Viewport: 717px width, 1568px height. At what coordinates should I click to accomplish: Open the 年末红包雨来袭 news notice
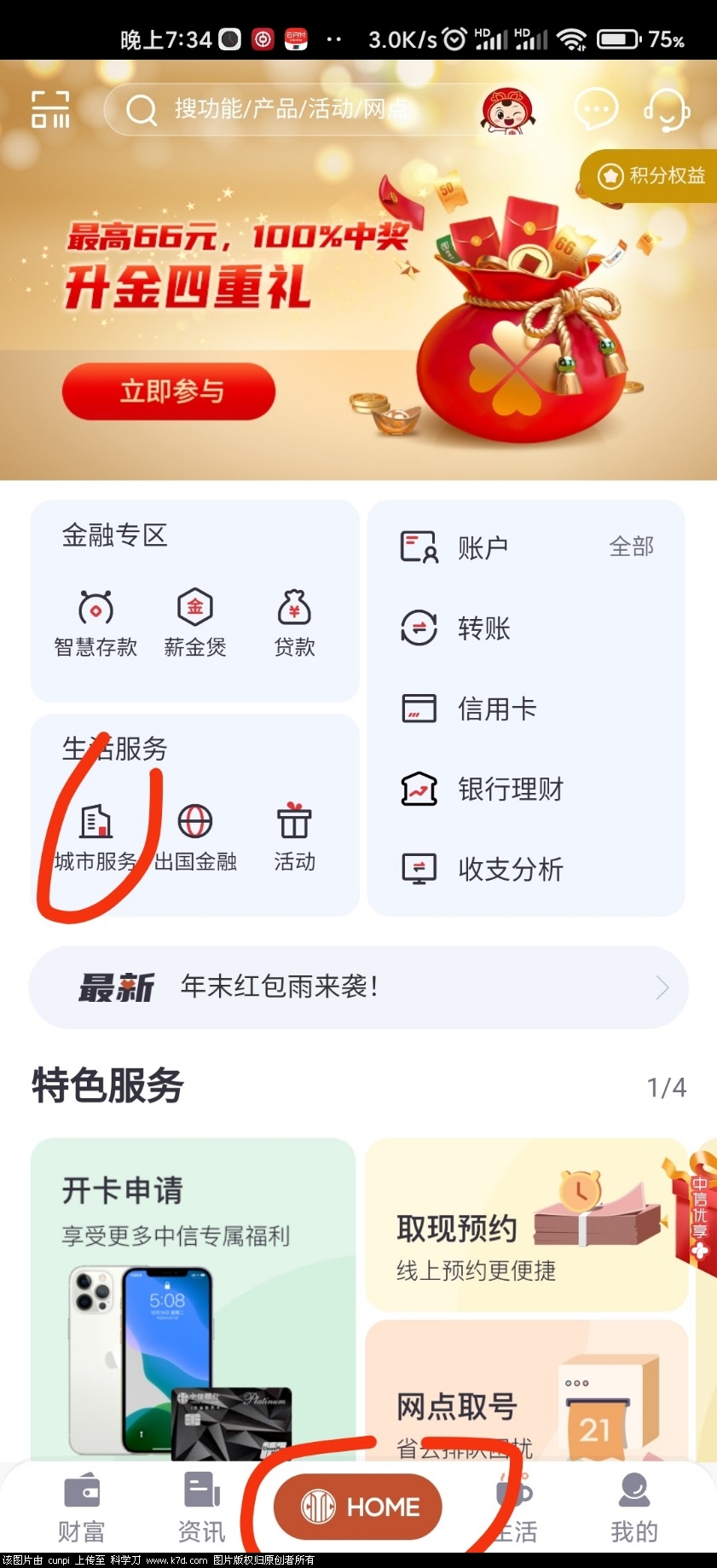[x=358, y=987]
